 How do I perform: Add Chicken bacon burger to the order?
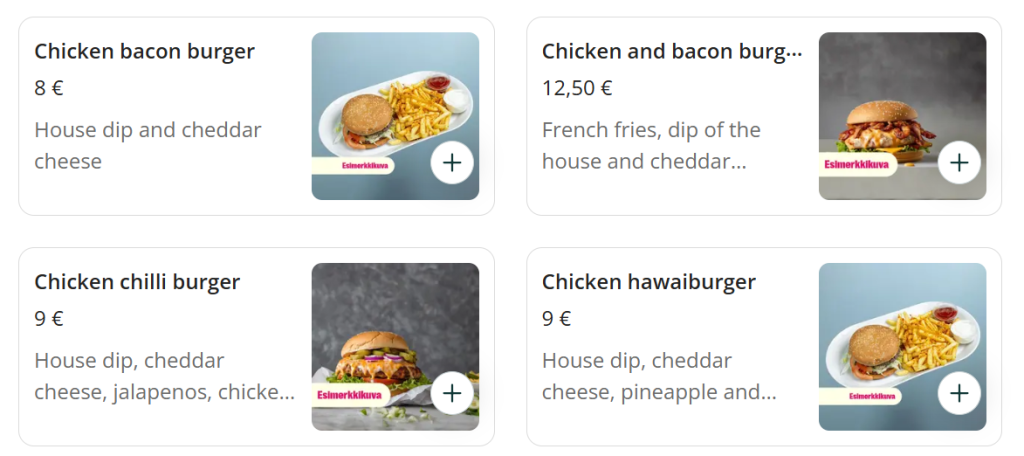[452, 162]
